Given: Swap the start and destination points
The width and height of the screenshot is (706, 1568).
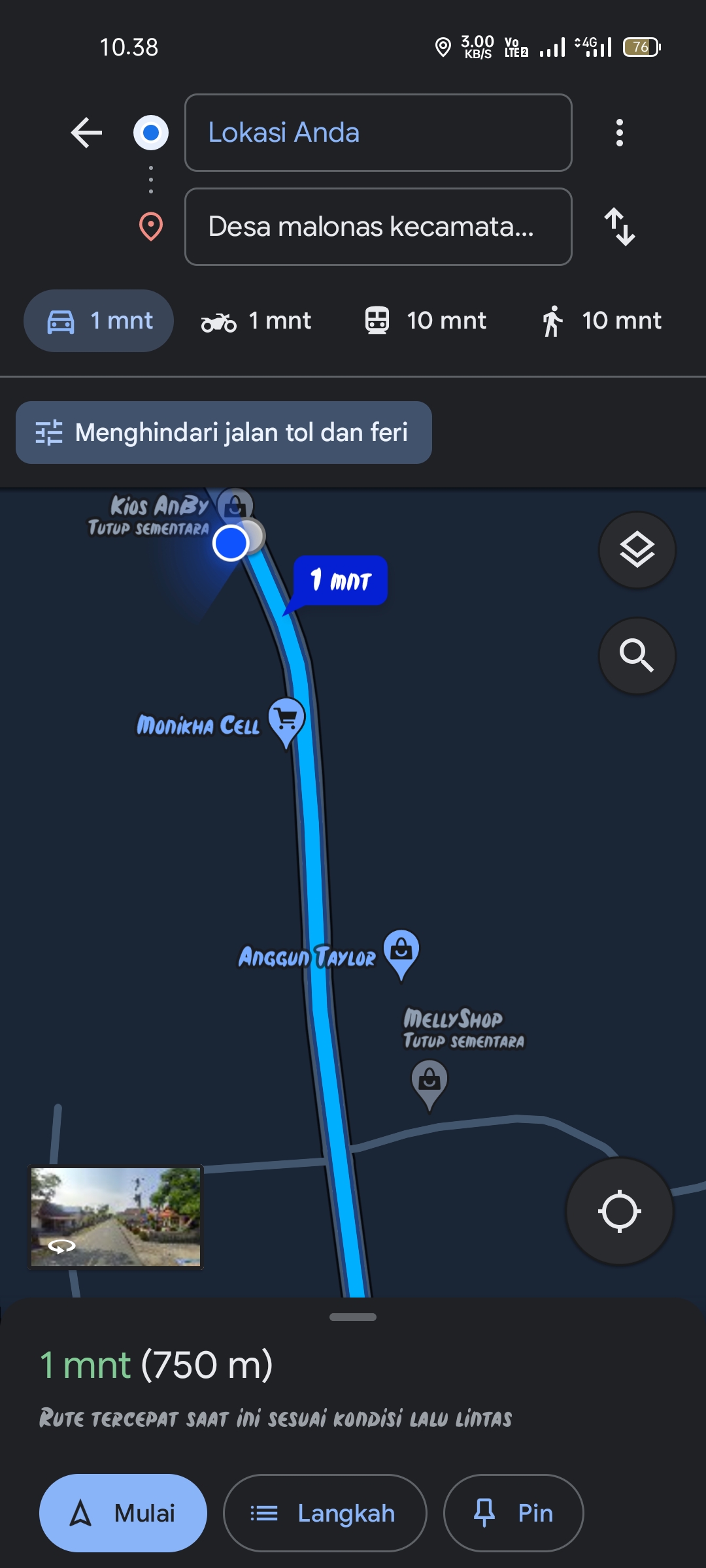Looking at the screenshot, I should click(x=619, y=227).
